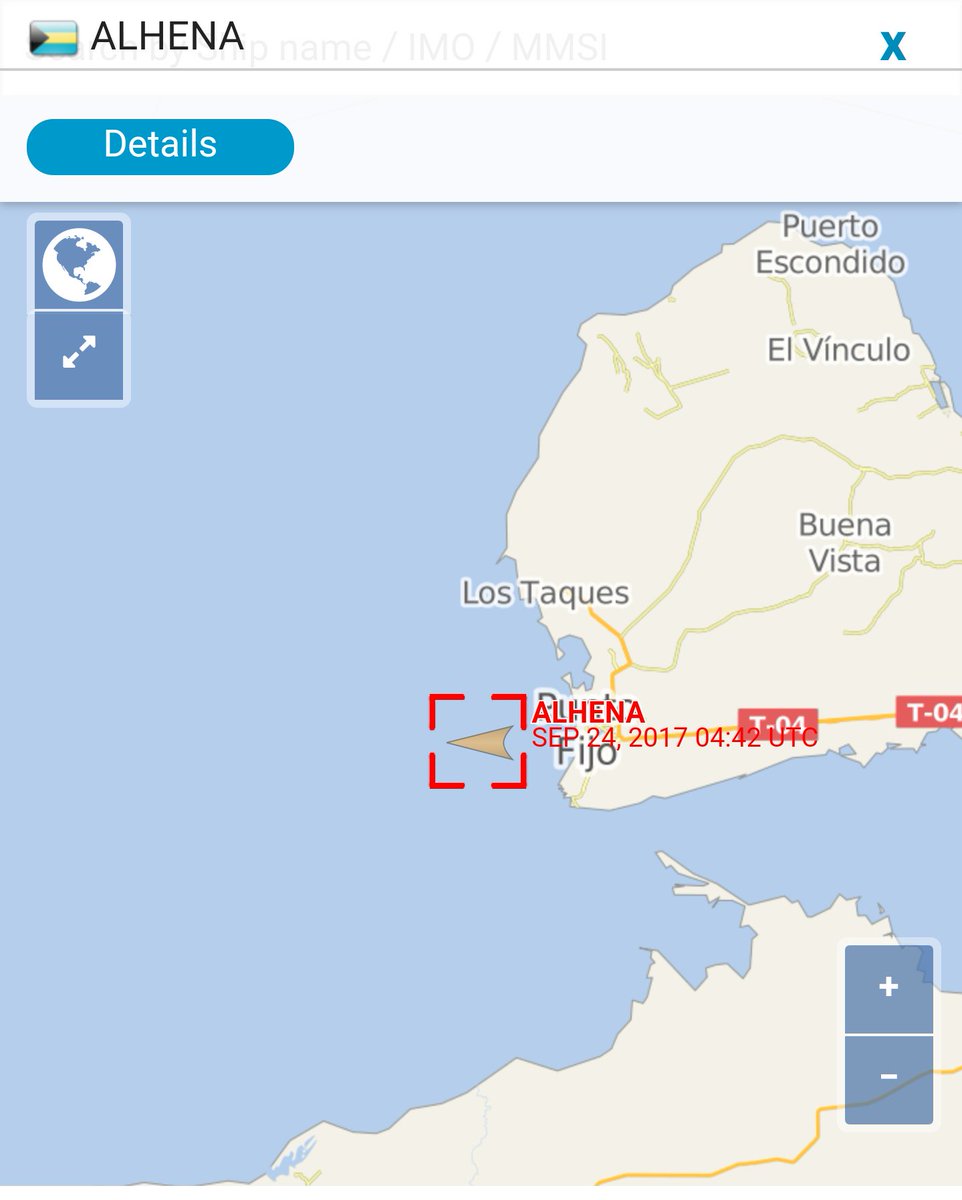Screen dimensions: 962x1200
Task: Close the ALHENA ship panel
Action: [x=892, y=45]
